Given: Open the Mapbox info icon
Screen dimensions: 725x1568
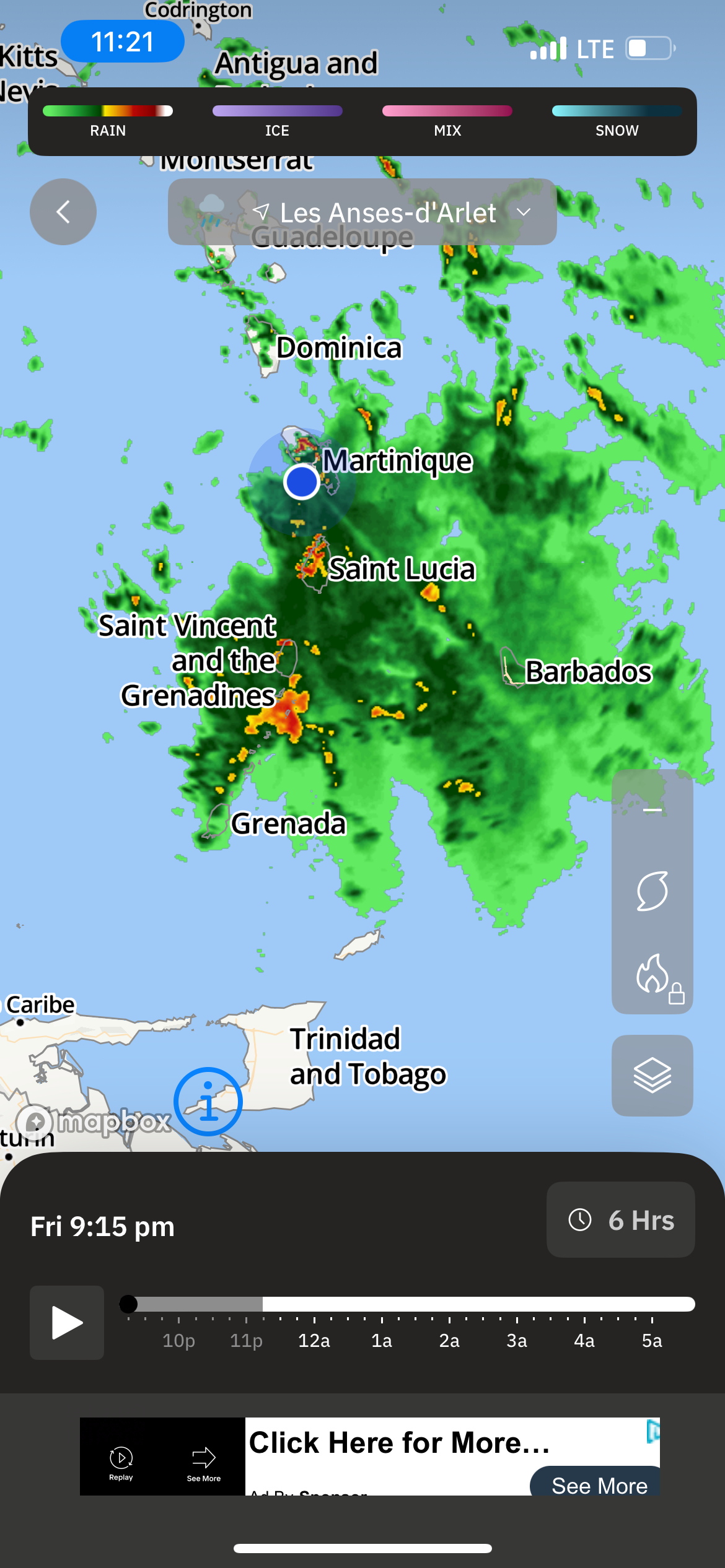Looking at the screenshot, I should tap(208, 1102).
